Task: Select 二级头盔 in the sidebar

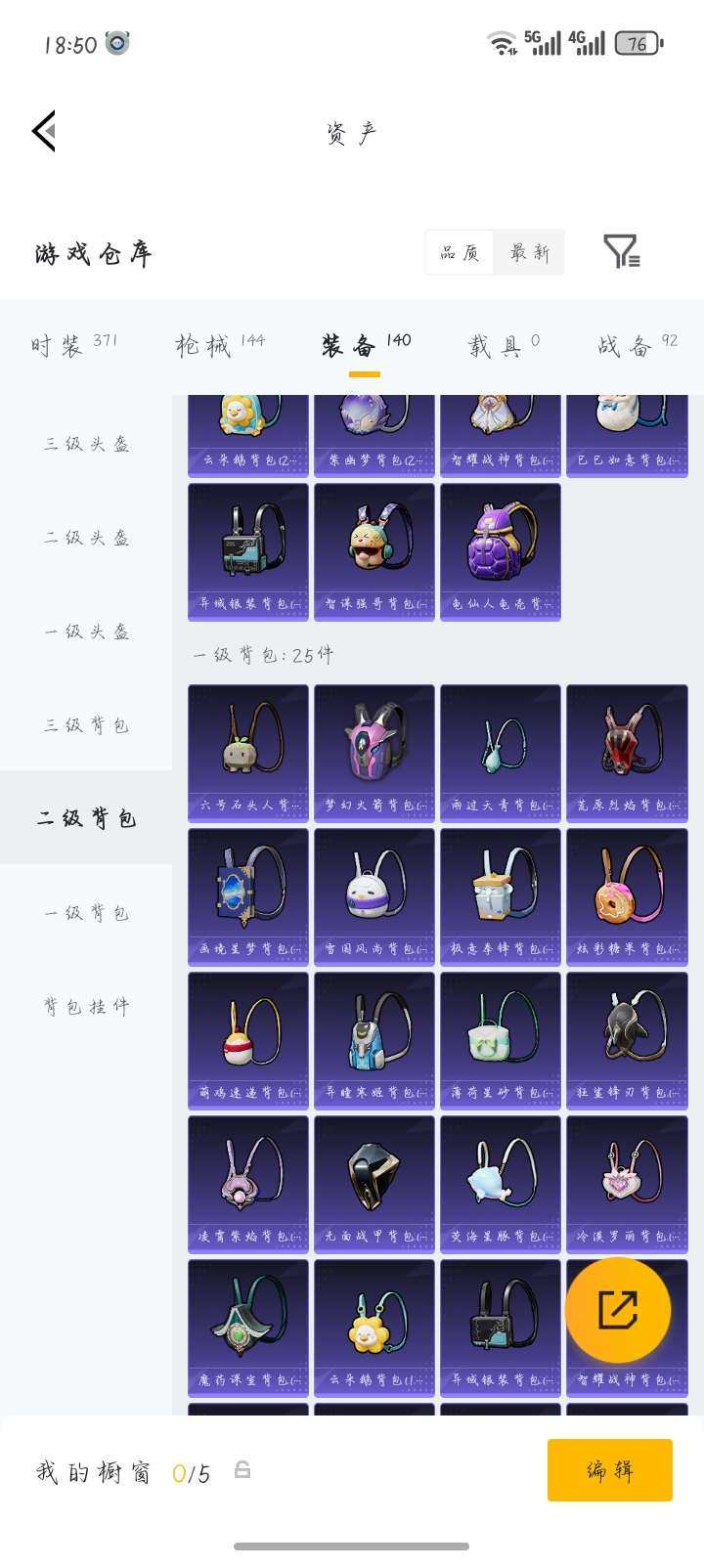Action: (x=86, y=537)
